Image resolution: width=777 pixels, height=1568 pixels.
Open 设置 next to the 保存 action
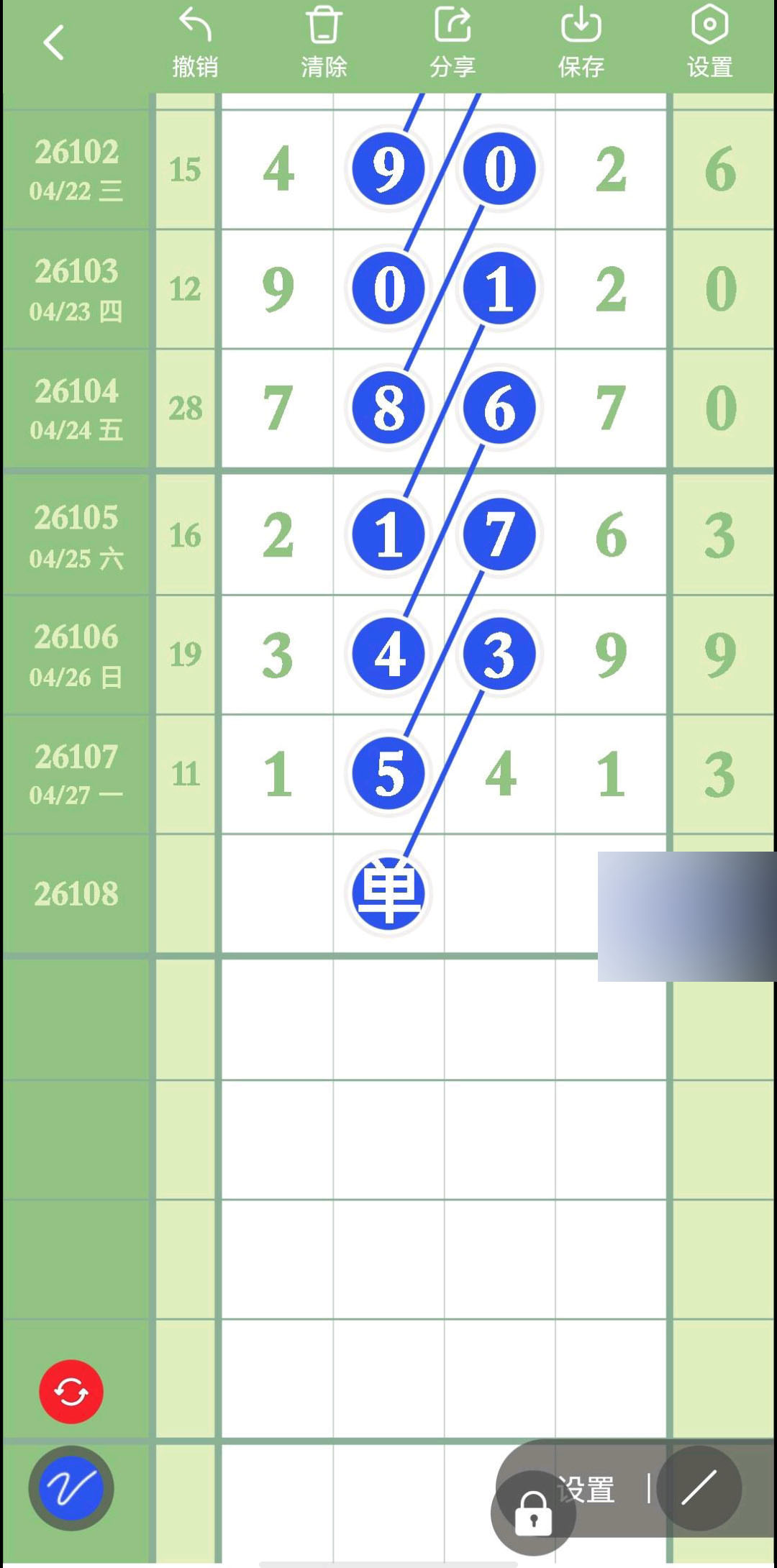tap(709, 43)
